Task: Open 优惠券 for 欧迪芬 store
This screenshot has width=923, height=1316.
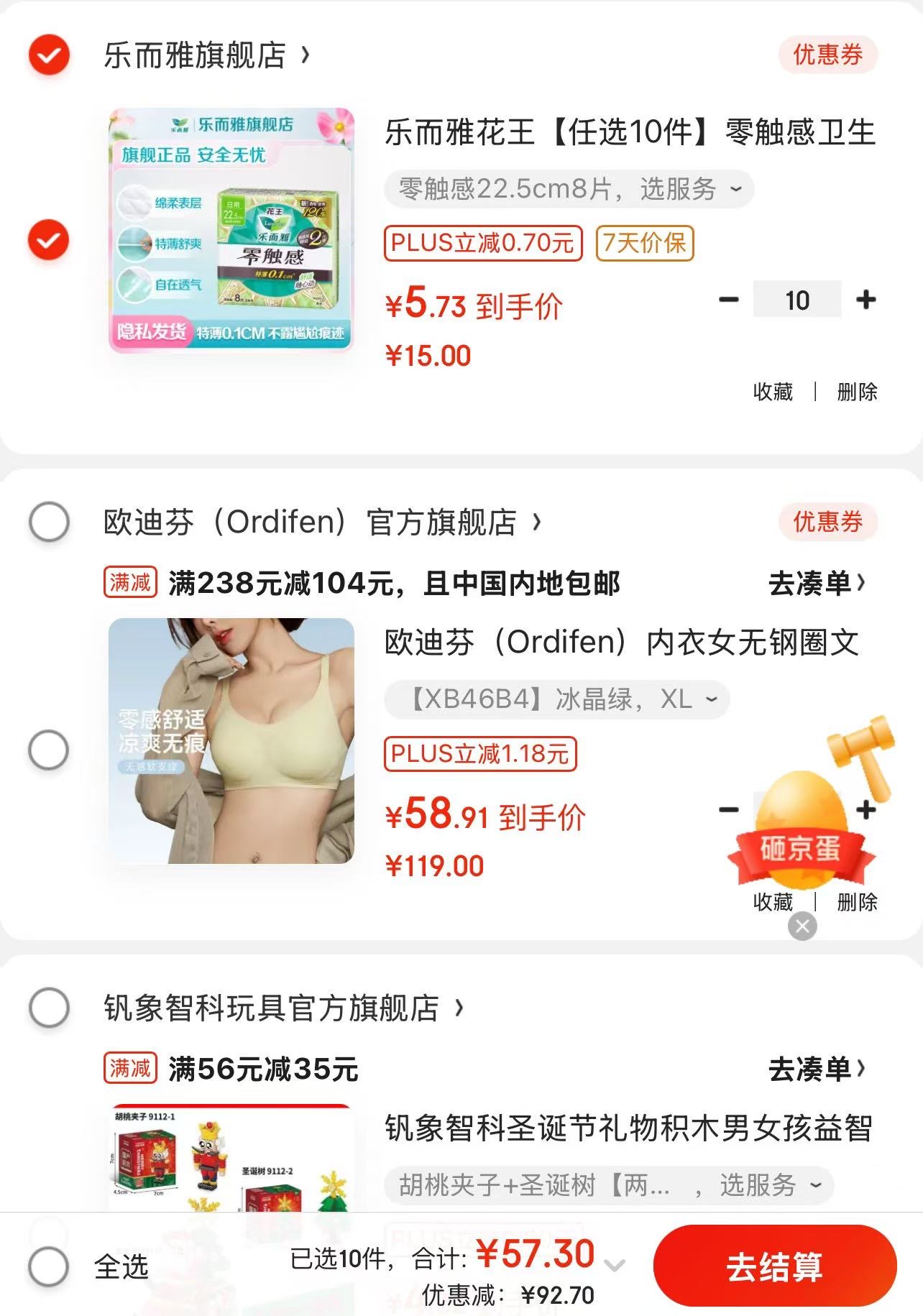Action: (x=827, y=522)
